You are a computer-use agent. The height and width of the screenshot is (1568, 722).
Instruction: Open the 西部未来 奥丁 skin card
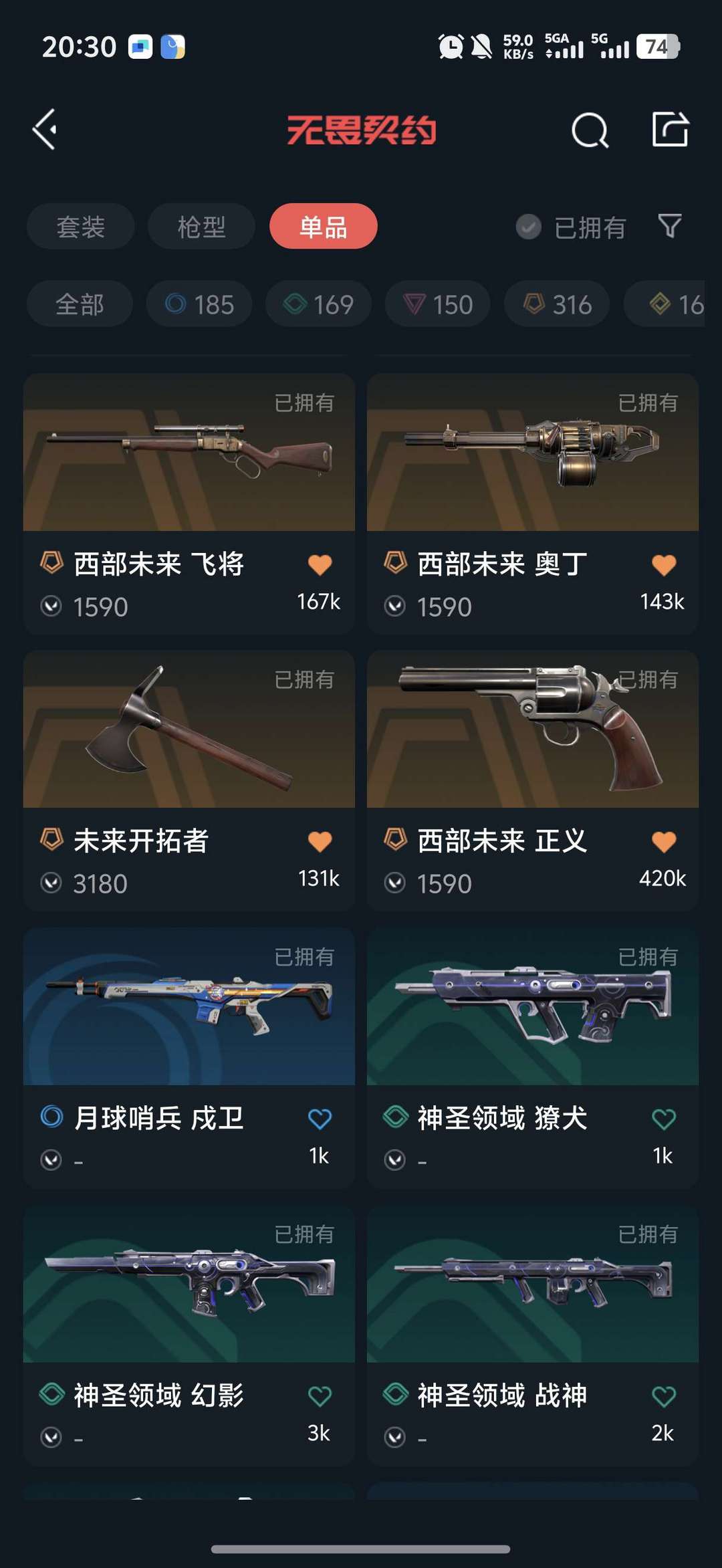(533, 503)
